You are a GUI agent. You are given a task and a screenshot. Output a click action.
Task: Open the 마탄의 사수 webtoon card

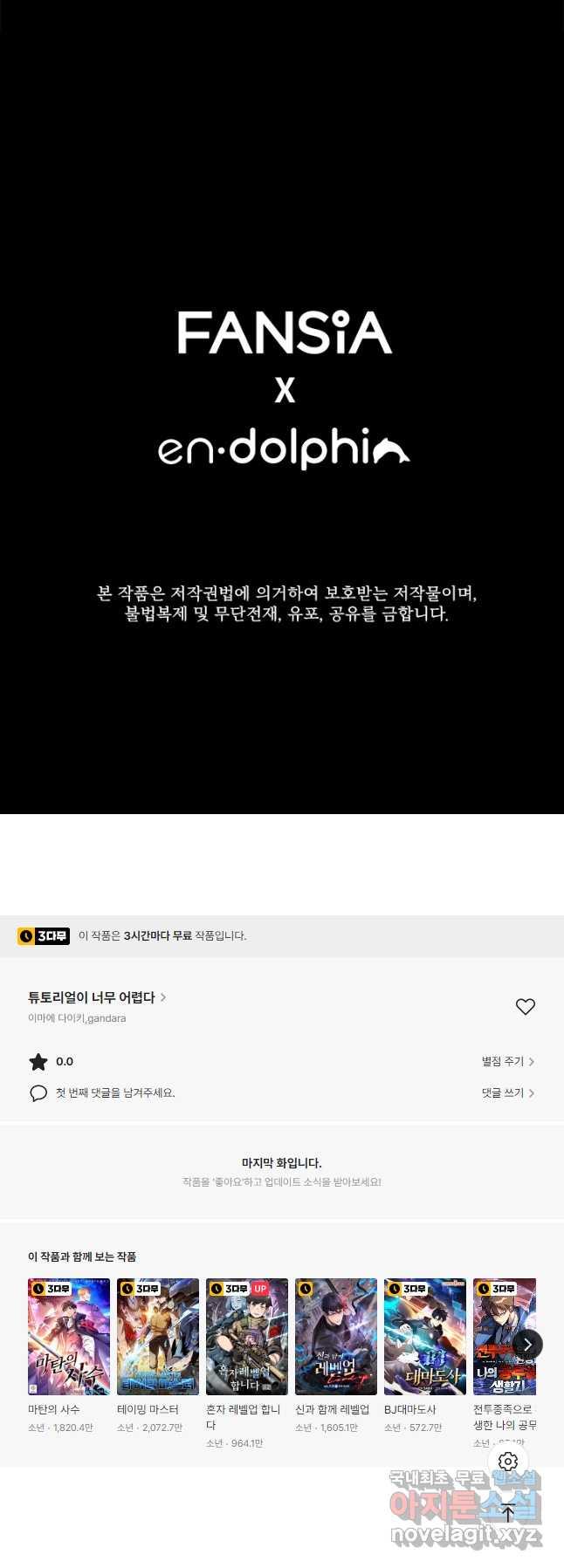69,1337
